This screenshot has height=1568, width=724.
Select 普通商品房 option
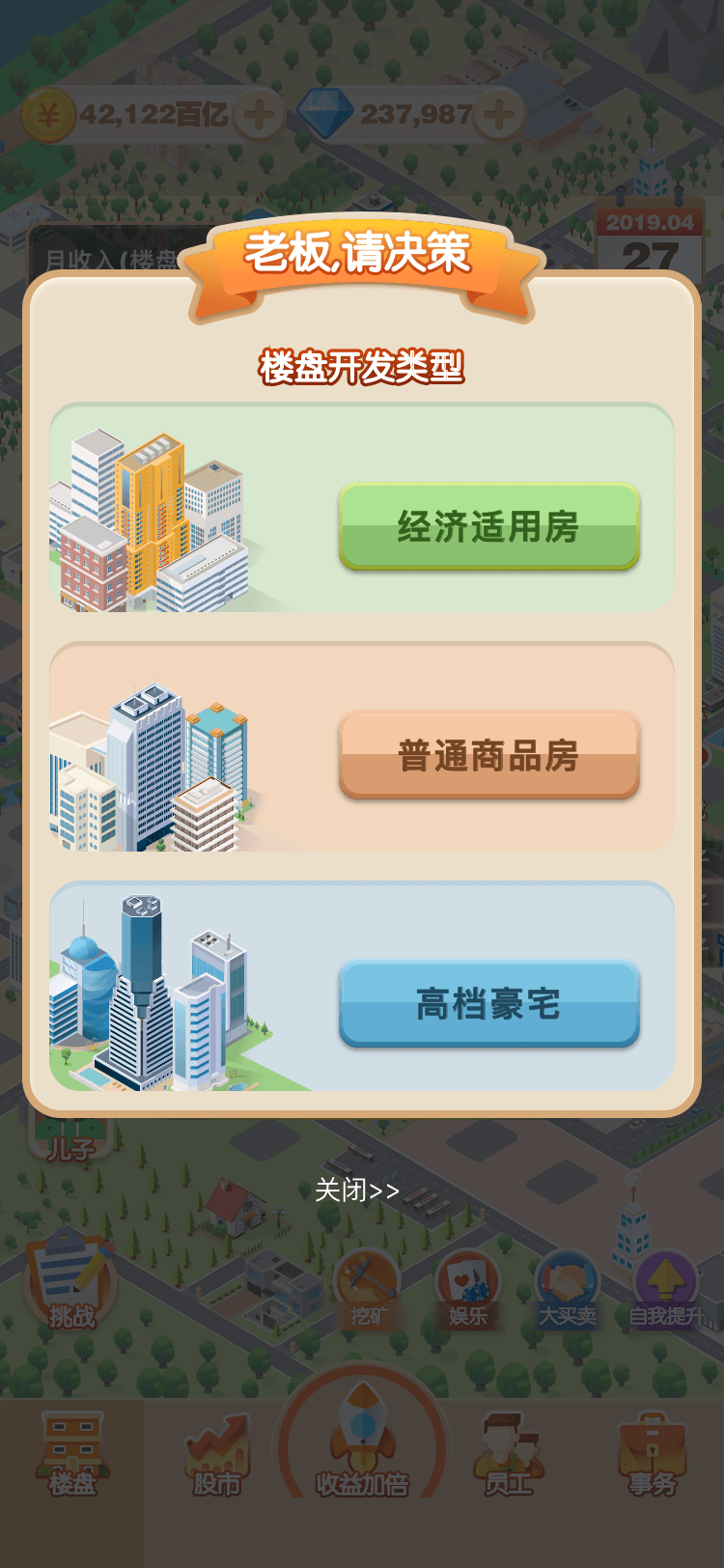coord(488,755)
